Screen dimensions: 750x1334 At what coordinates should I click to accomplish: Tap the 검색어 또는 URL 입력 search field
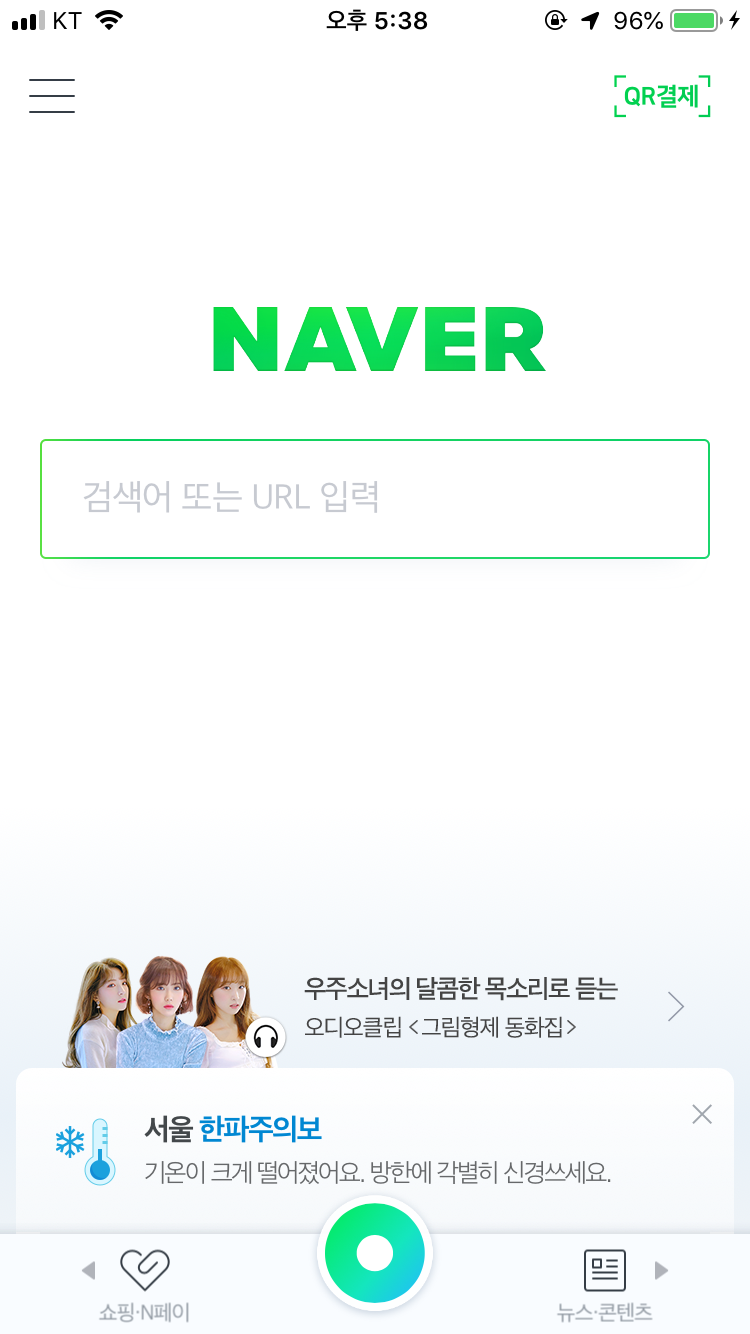[x=375, y=498]
